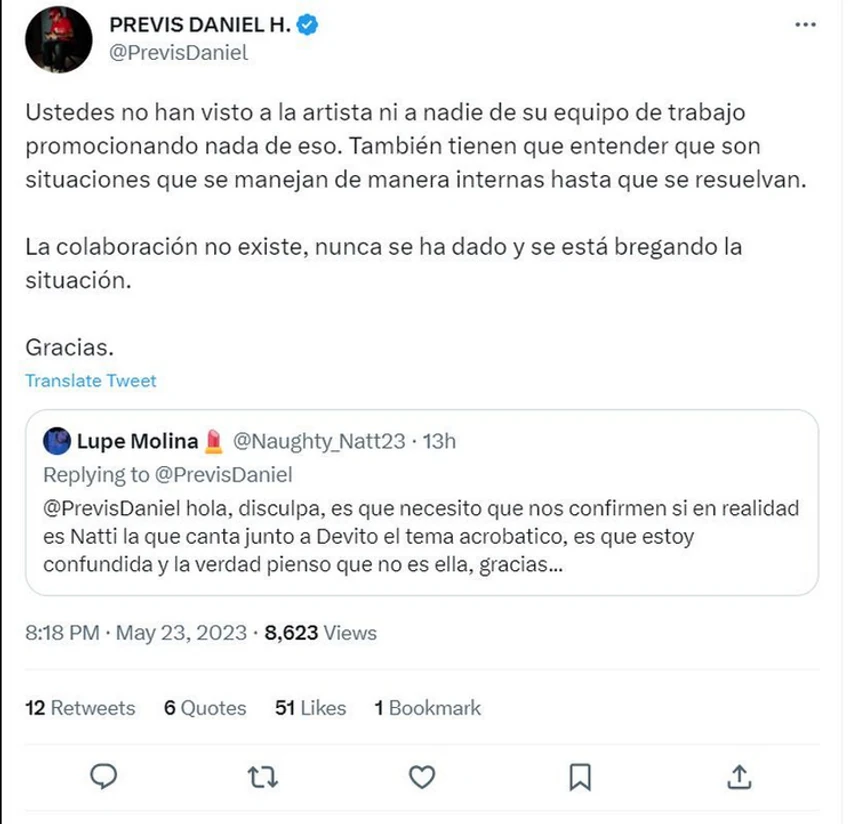Tap the Translate Tweet link

coord(90,380)
